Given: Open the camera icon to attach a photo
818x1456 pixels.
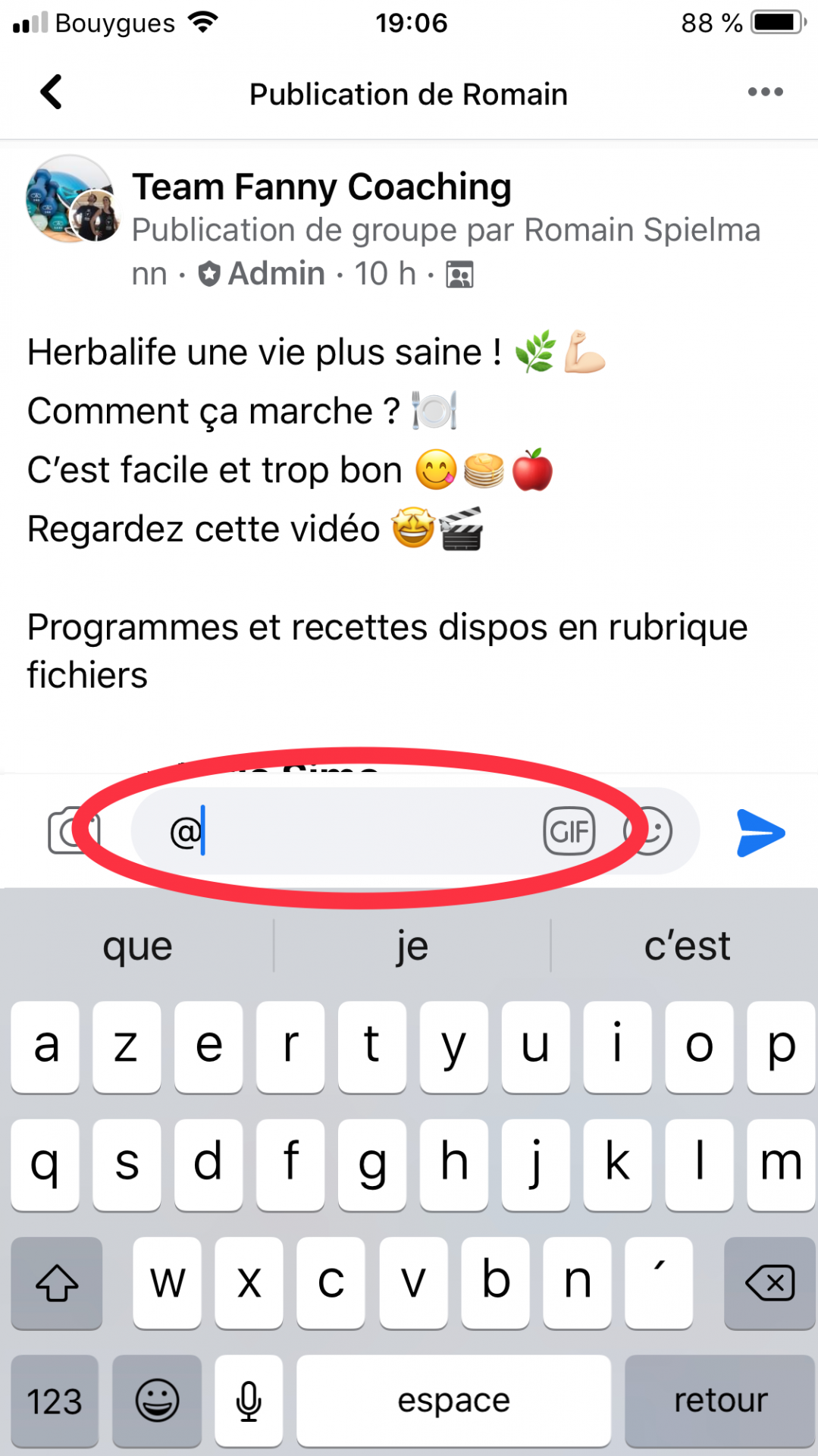Looking at the screenshot, I should coord(71,831).
